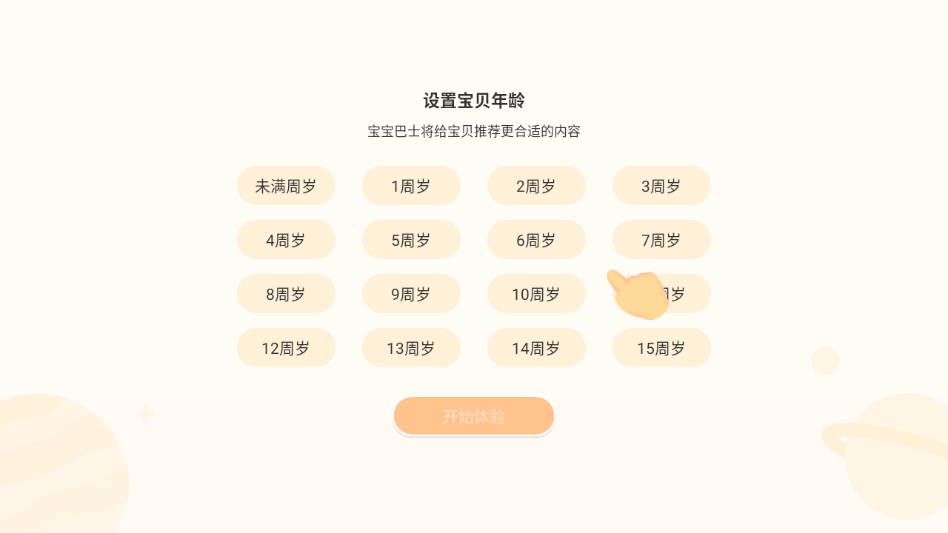Choose the 15周岁 age chip

click(x=661, y=348)
